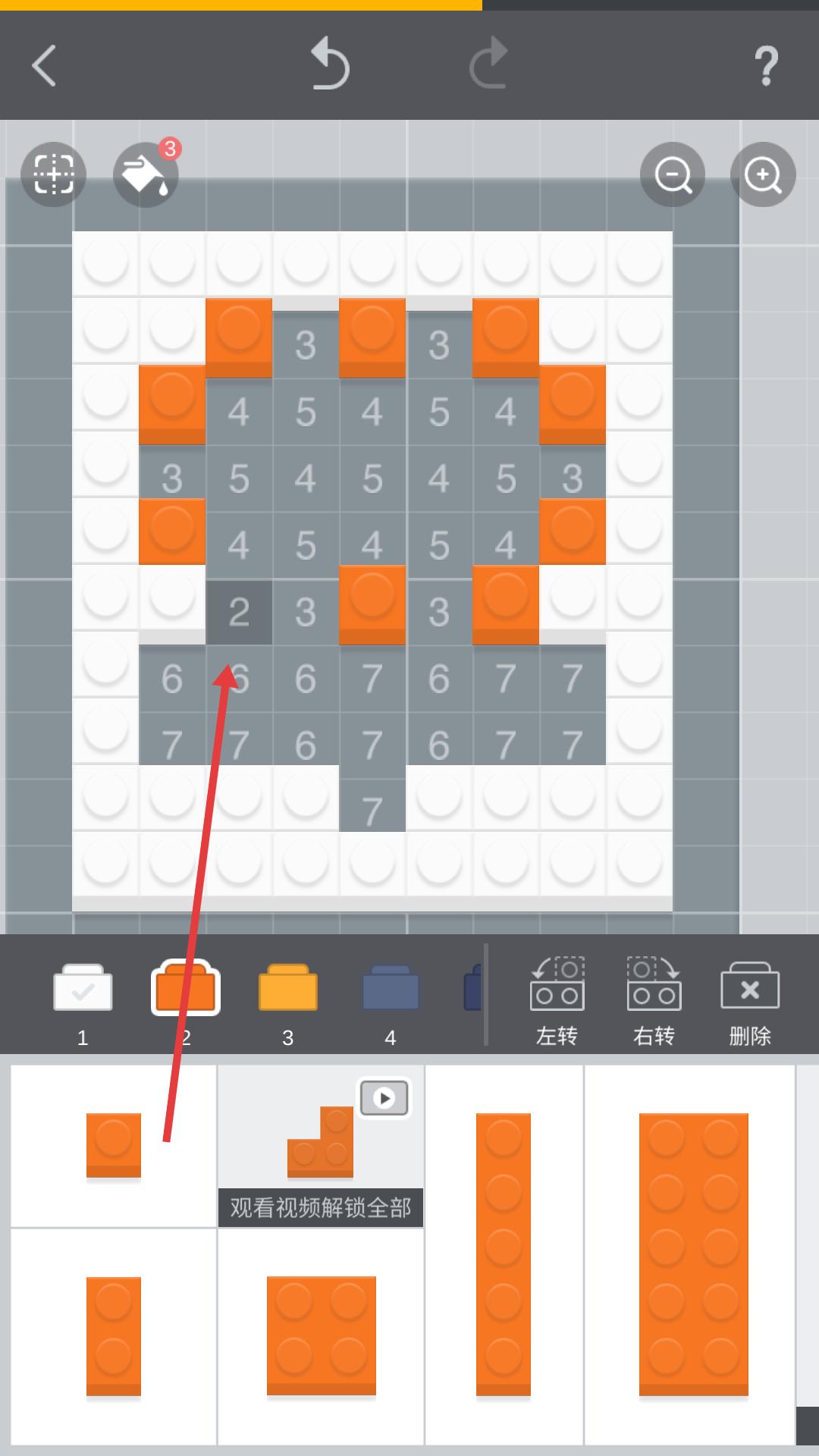This screenshot has width=819, height=1456.
Task: Pick the single-stud orange brick
Action: tap(114, 1145)
